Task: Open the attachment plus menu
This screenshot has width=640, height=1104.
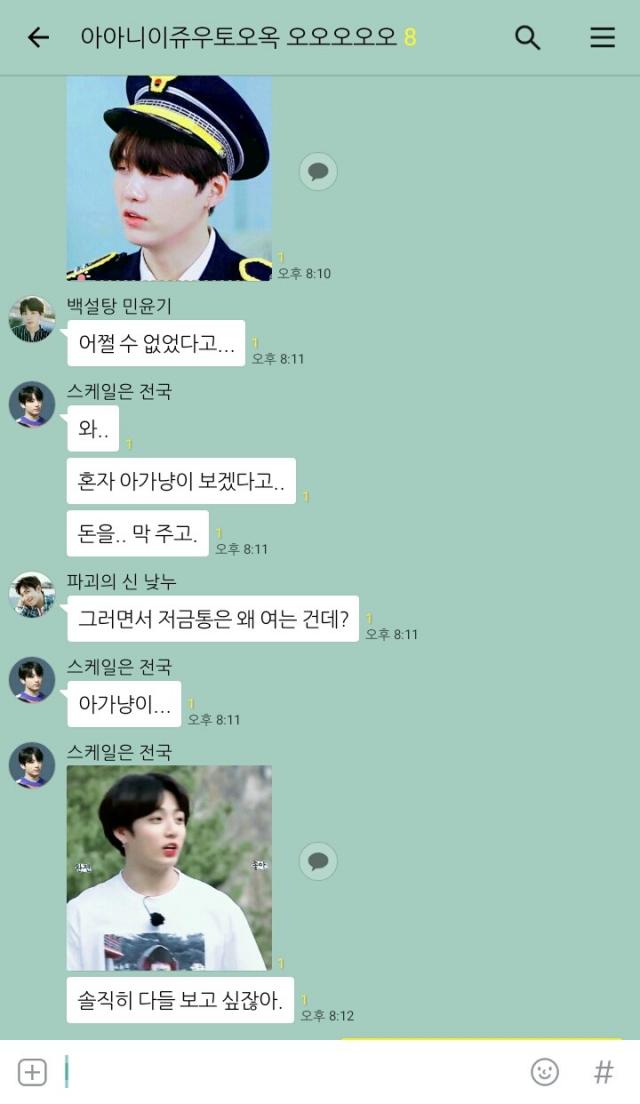Action: click(32, 1073)
